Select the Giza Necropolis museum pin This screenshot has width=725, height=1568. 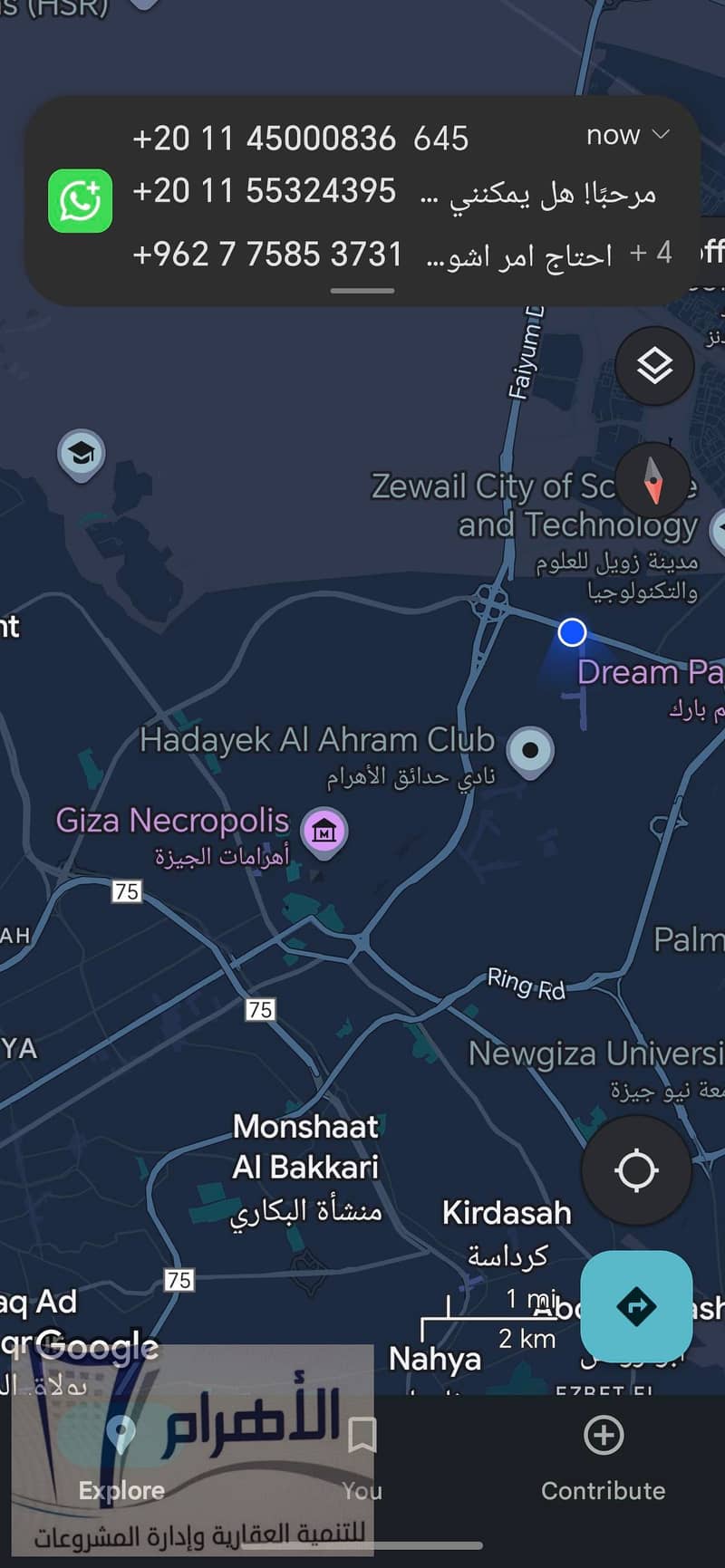point(324,829)
